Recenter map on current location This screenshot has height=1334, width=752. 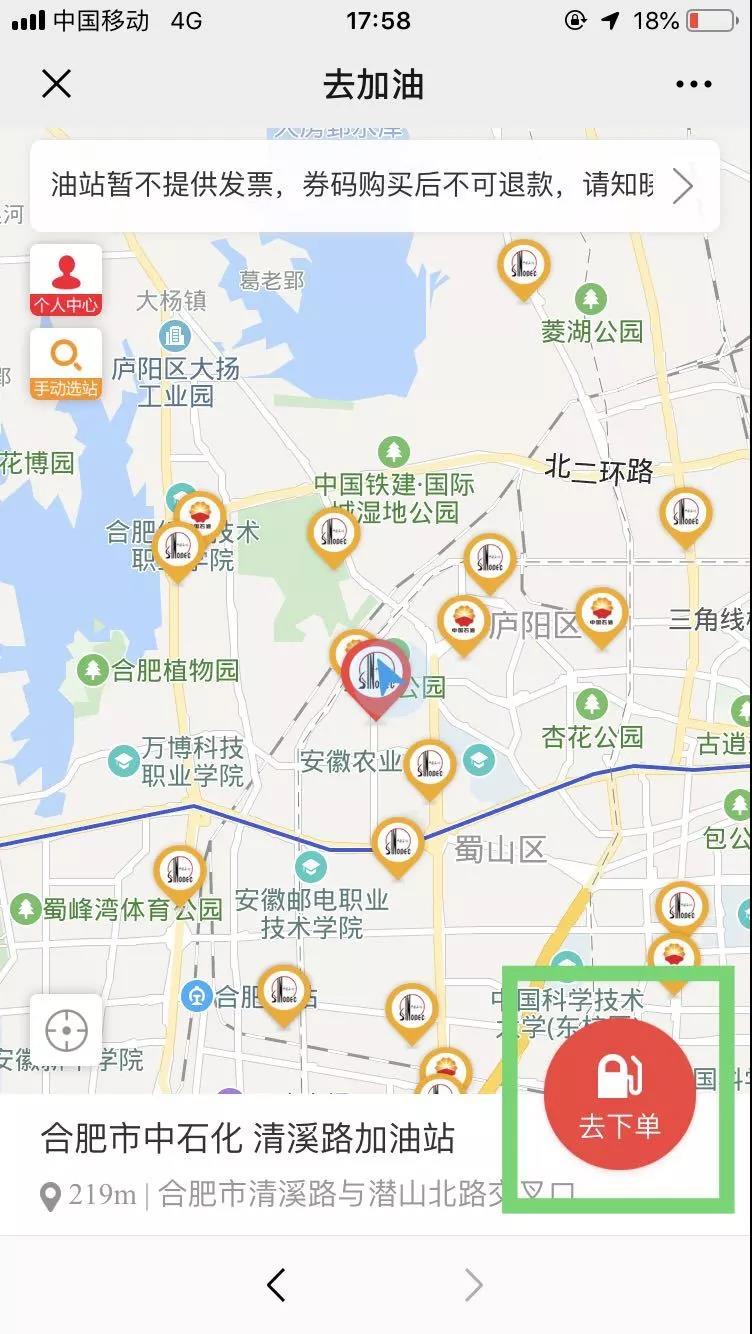click(66, 1030)
